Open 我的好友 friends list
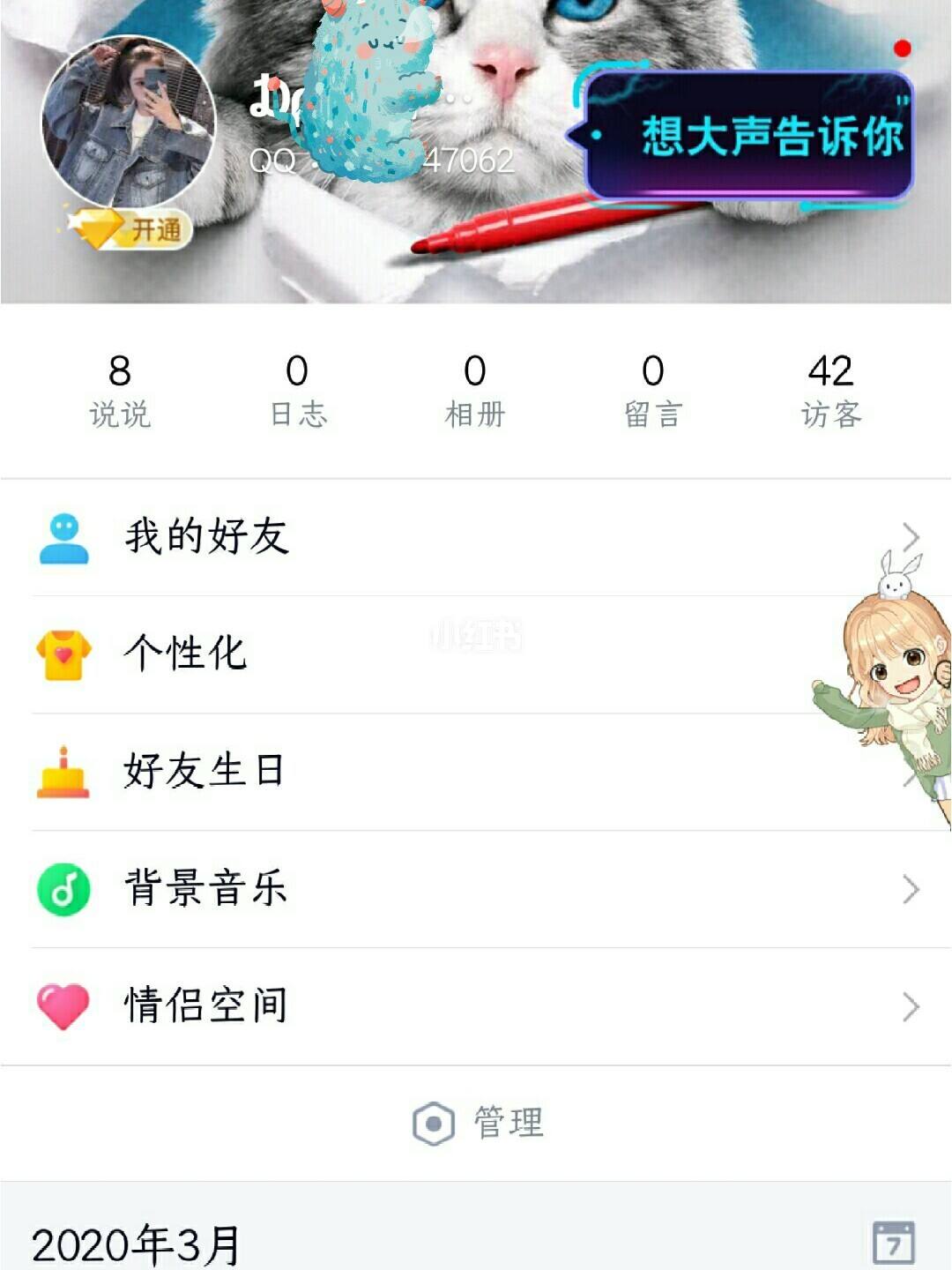Image resolution: width=952 pixels, height=1270 pixels. (476, 536)
